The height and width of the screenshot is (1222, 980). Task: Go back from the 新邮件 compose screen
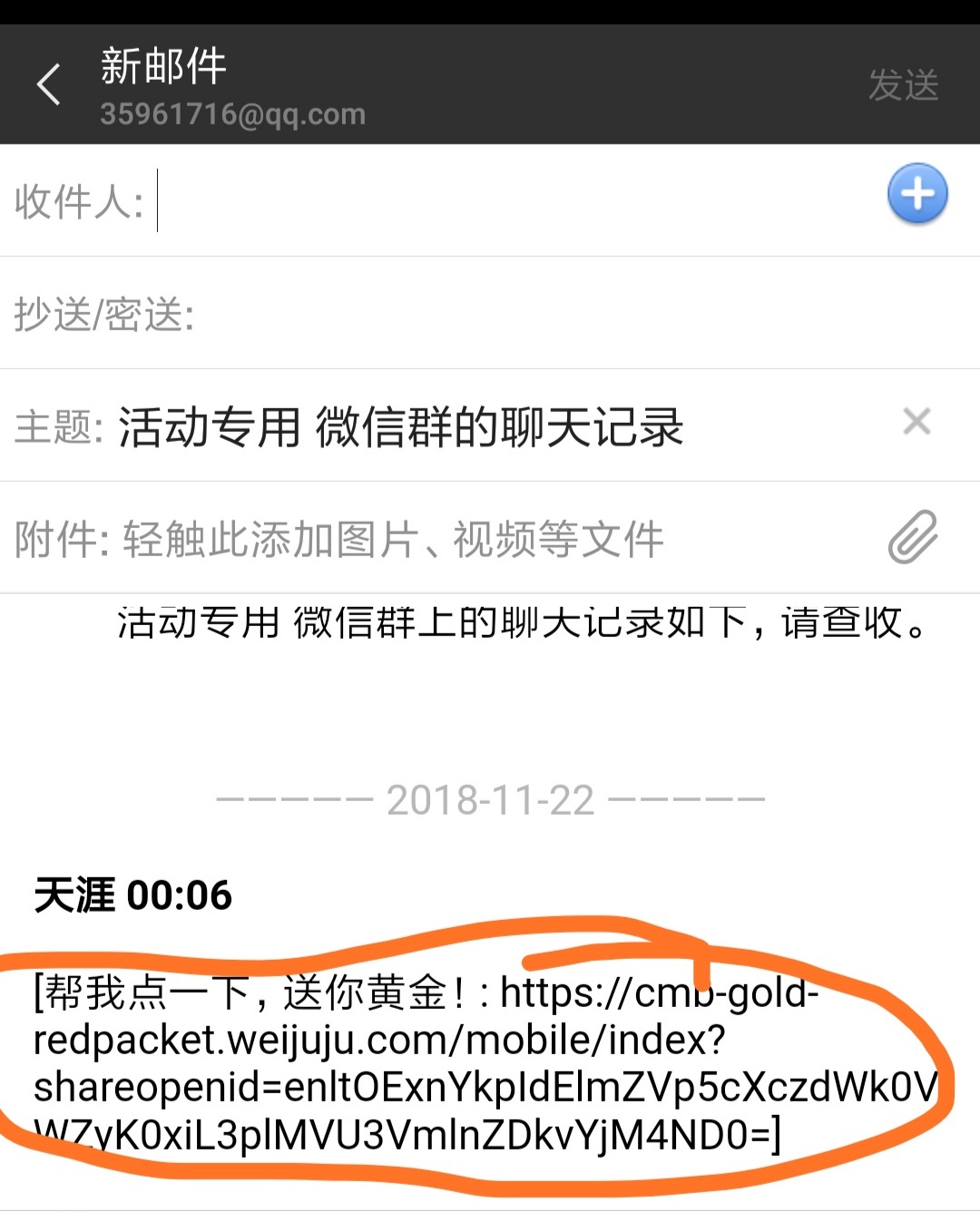[x=49, y=85]
